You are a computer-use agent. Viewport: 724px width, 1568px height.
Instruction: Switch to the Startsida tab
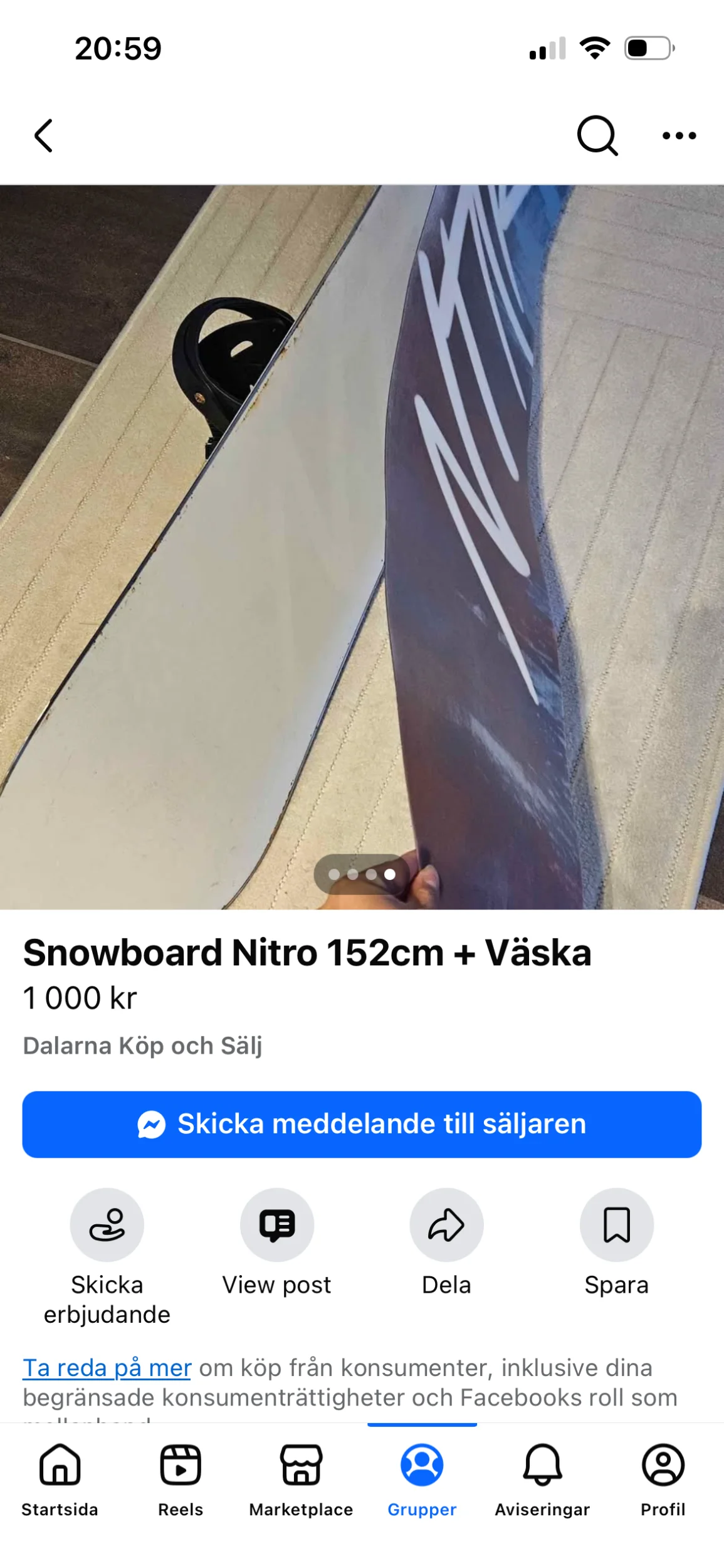tap(60, 1480)
